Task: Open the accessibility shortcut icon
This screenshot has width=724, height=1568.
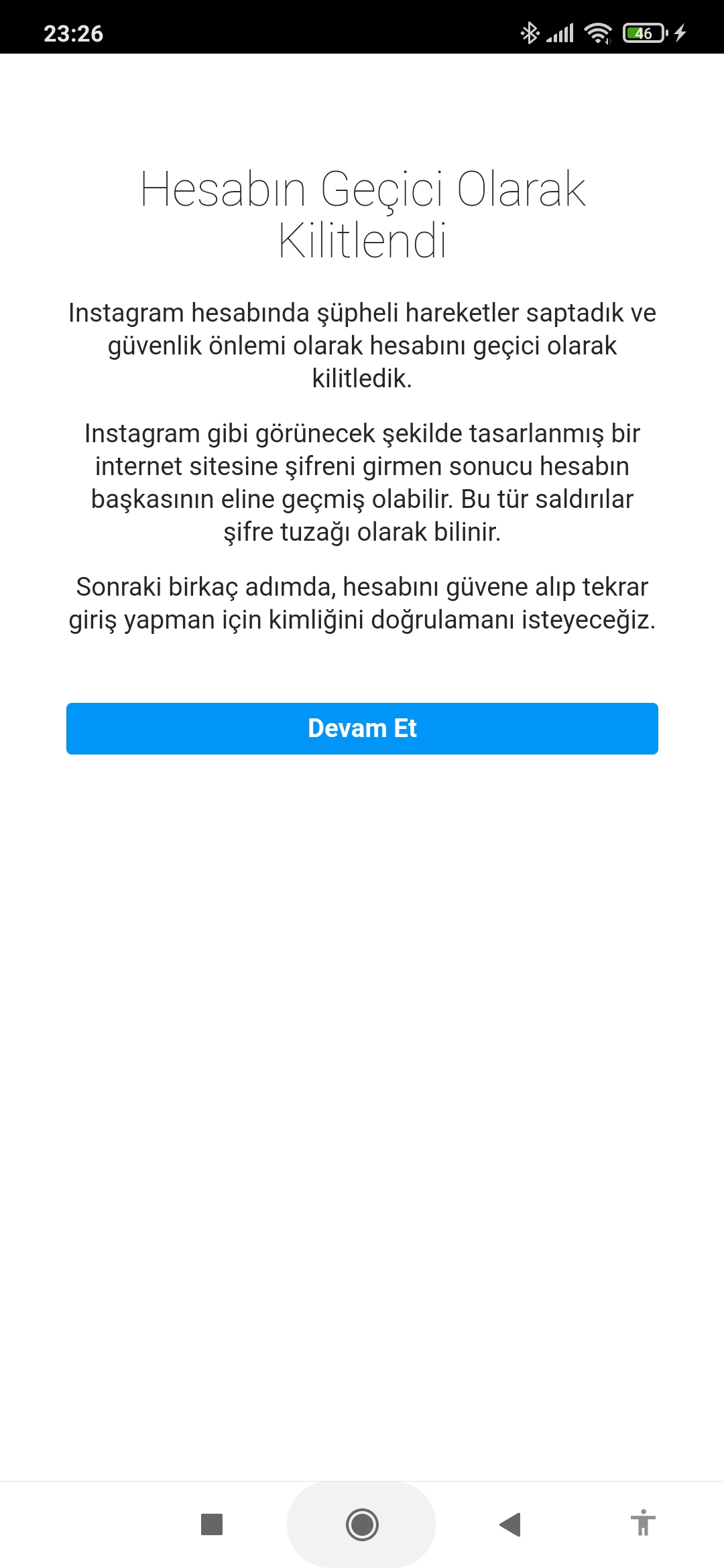Action: (x=643, y=1522)
